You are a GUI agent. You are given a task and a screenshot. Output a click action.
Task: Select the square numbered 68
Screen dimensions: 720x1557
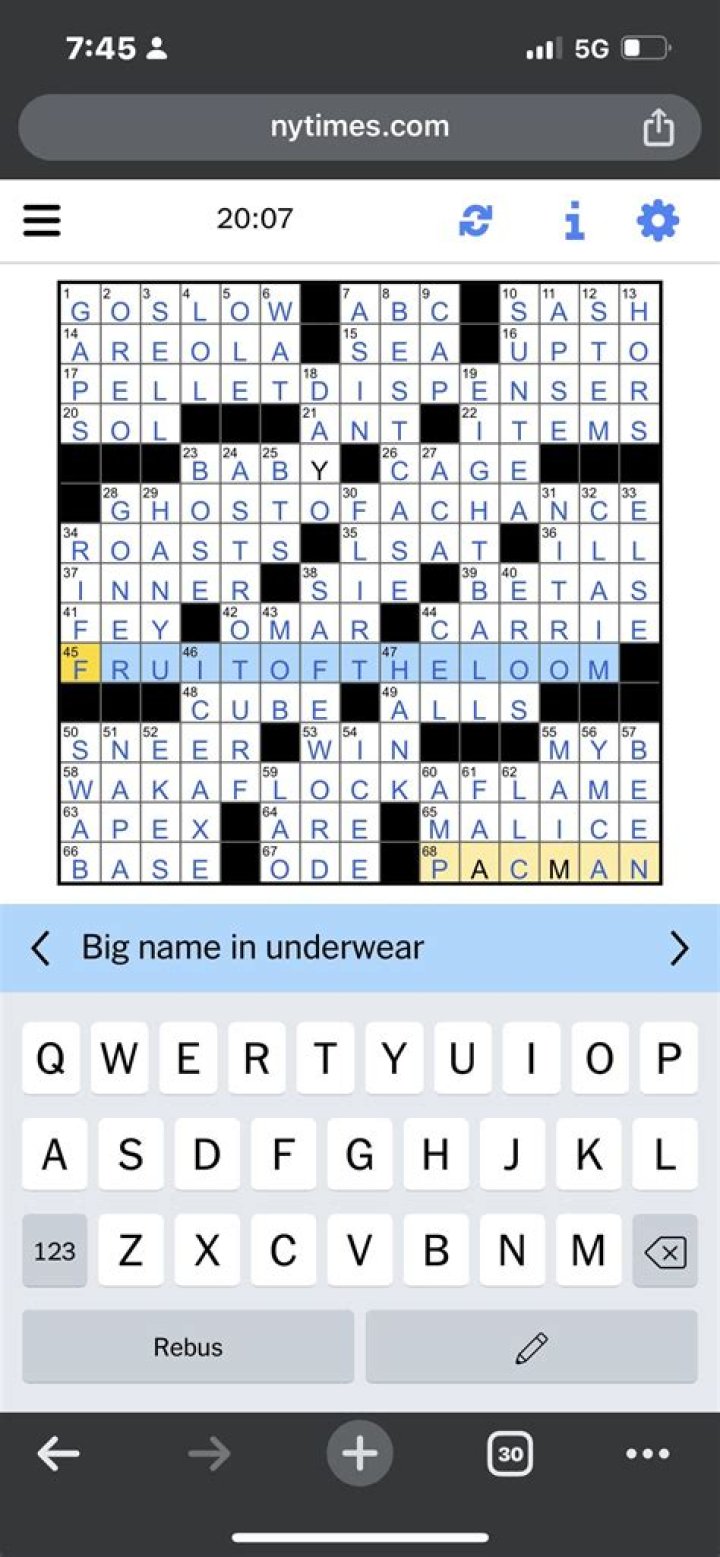click(x=440, y=864)
